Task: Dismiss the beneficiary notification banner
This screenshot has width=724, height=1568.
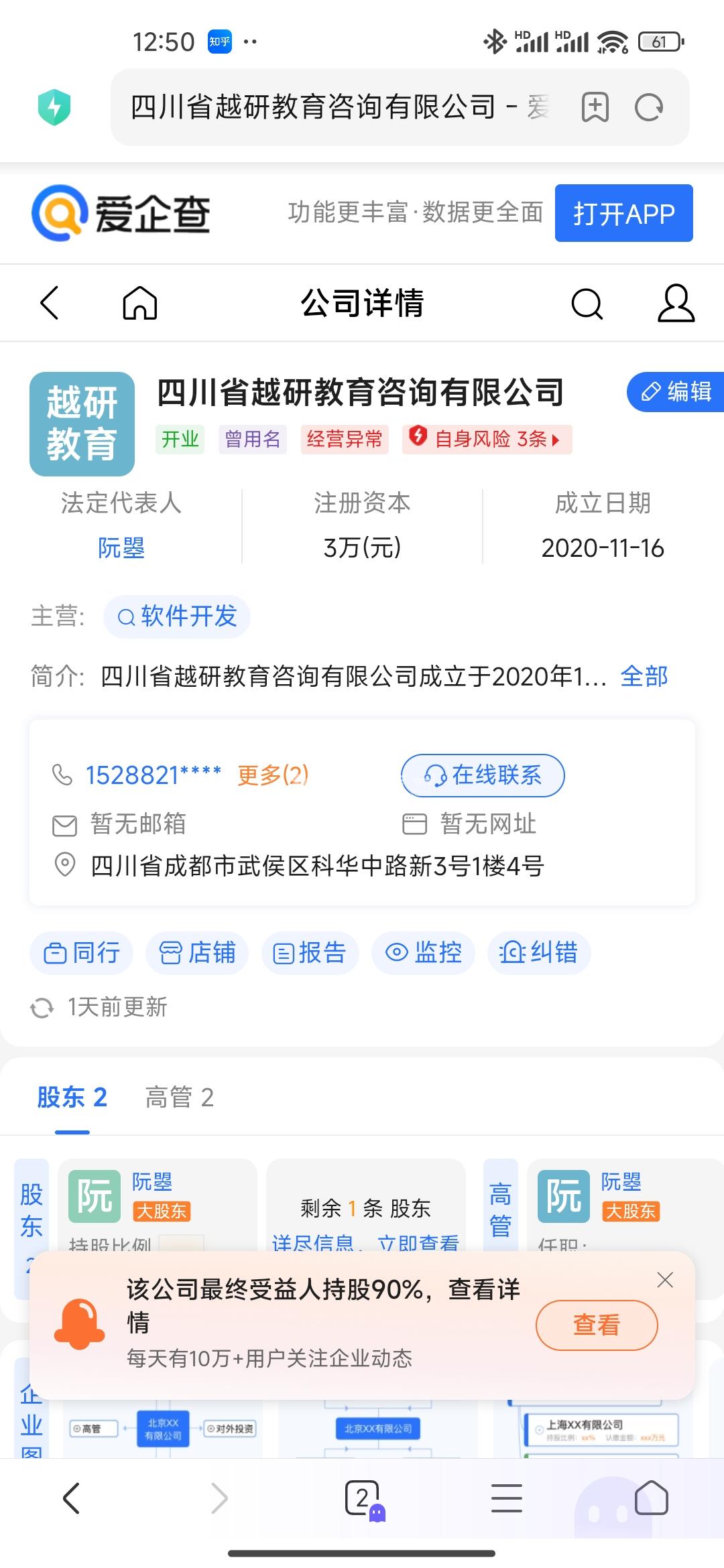Action: click(665, 1280)
